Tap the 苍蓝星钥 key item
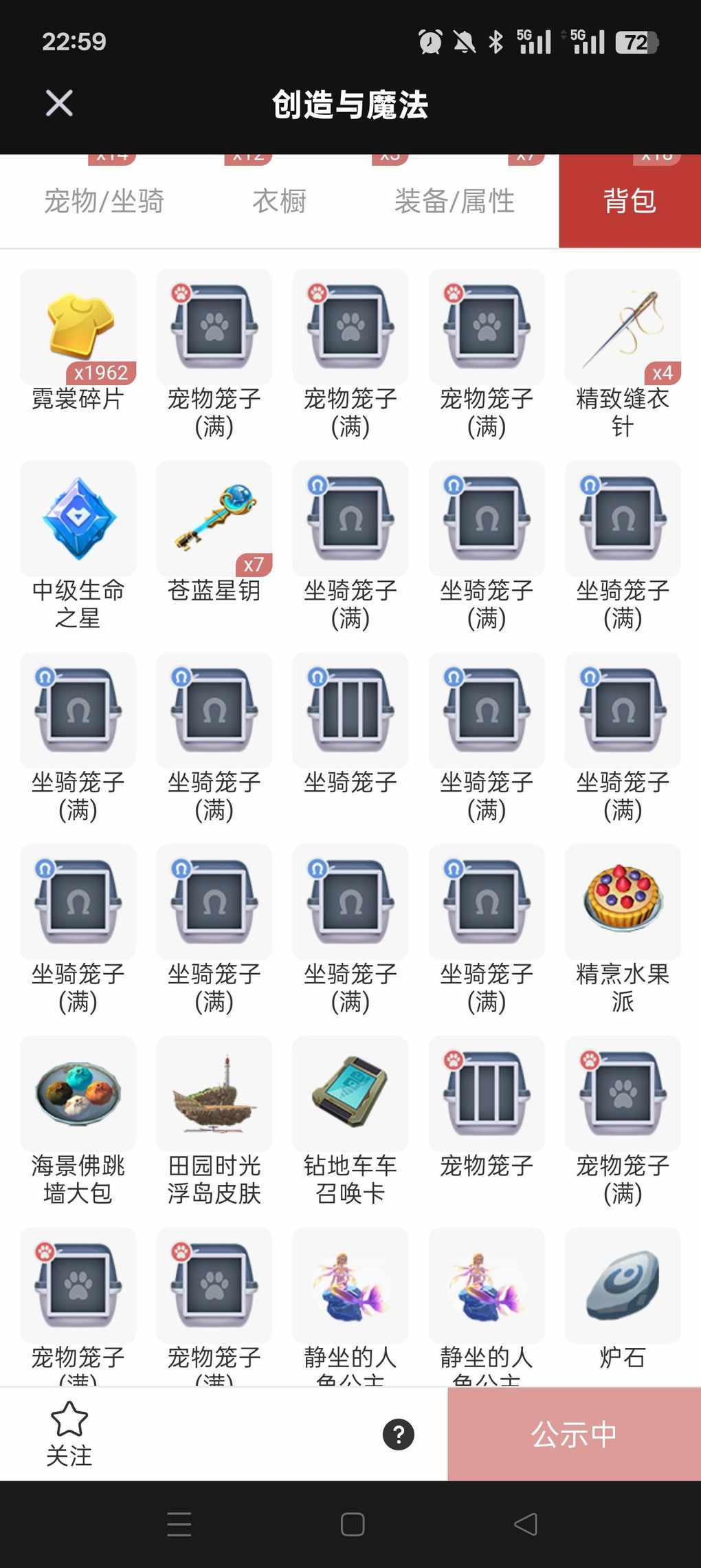 (x=214, y=519)
